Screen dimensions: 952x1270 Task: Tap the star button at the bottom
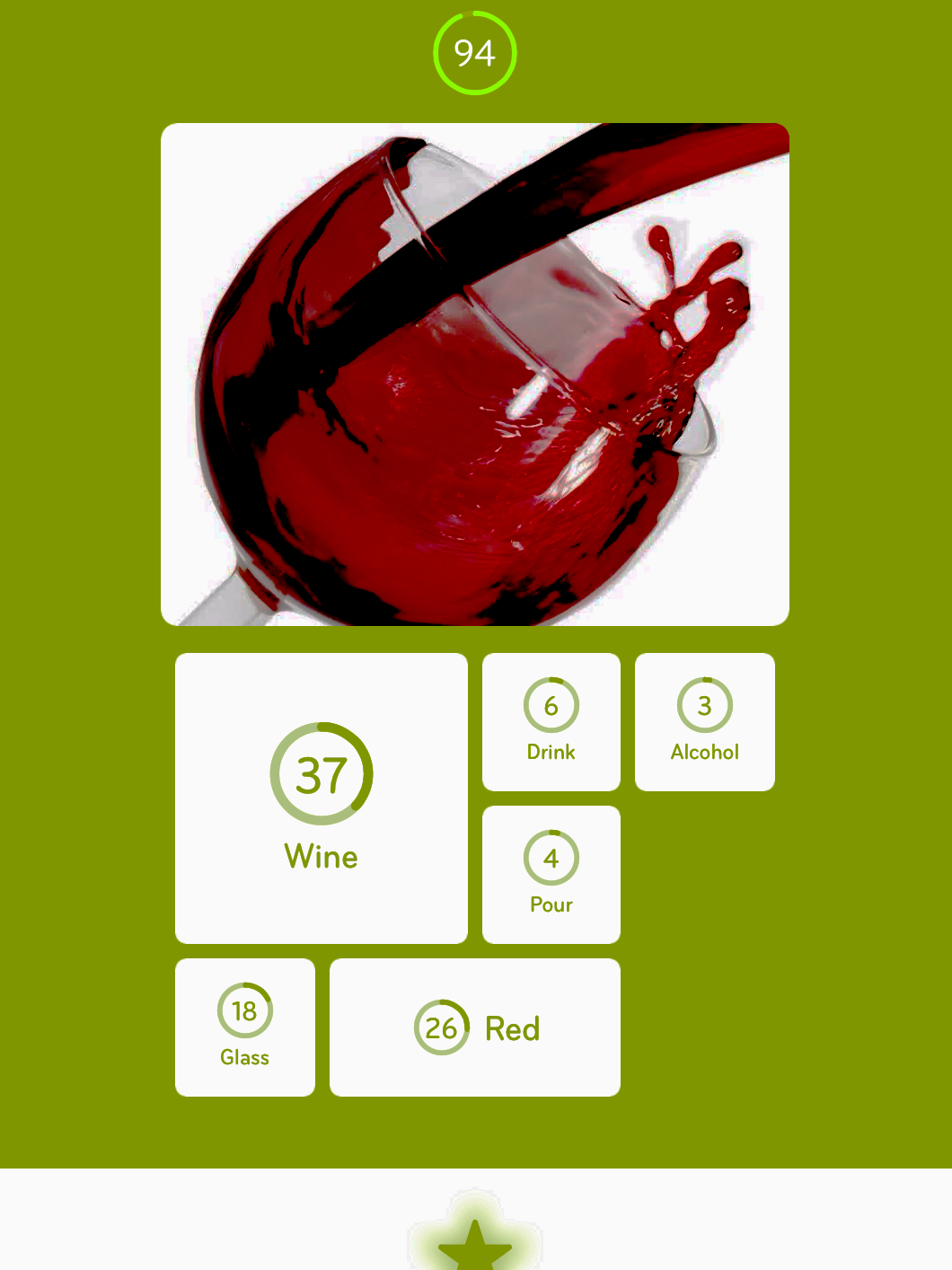475,1243
